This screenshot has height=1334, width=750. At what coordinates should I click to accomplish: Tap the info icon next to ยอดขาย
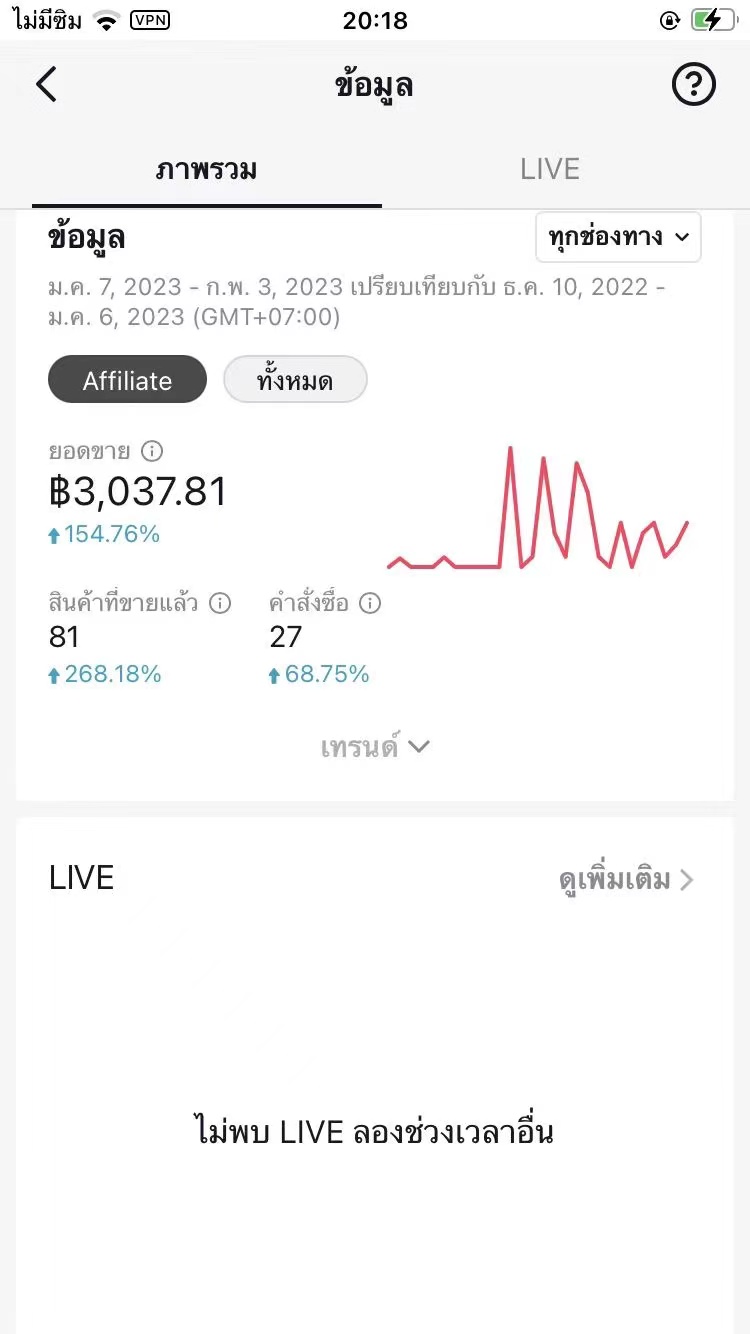click(152, 451)
